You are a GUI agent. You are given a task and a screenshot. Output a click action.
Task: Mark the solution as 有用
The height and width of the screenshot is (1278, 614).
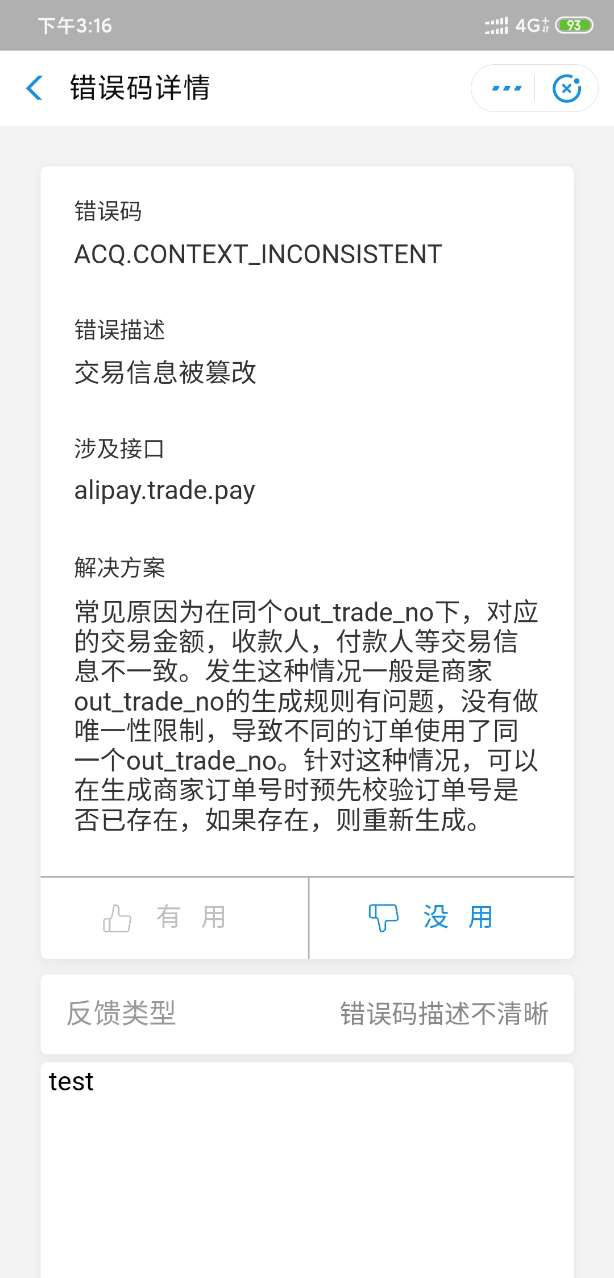(174, 918)
